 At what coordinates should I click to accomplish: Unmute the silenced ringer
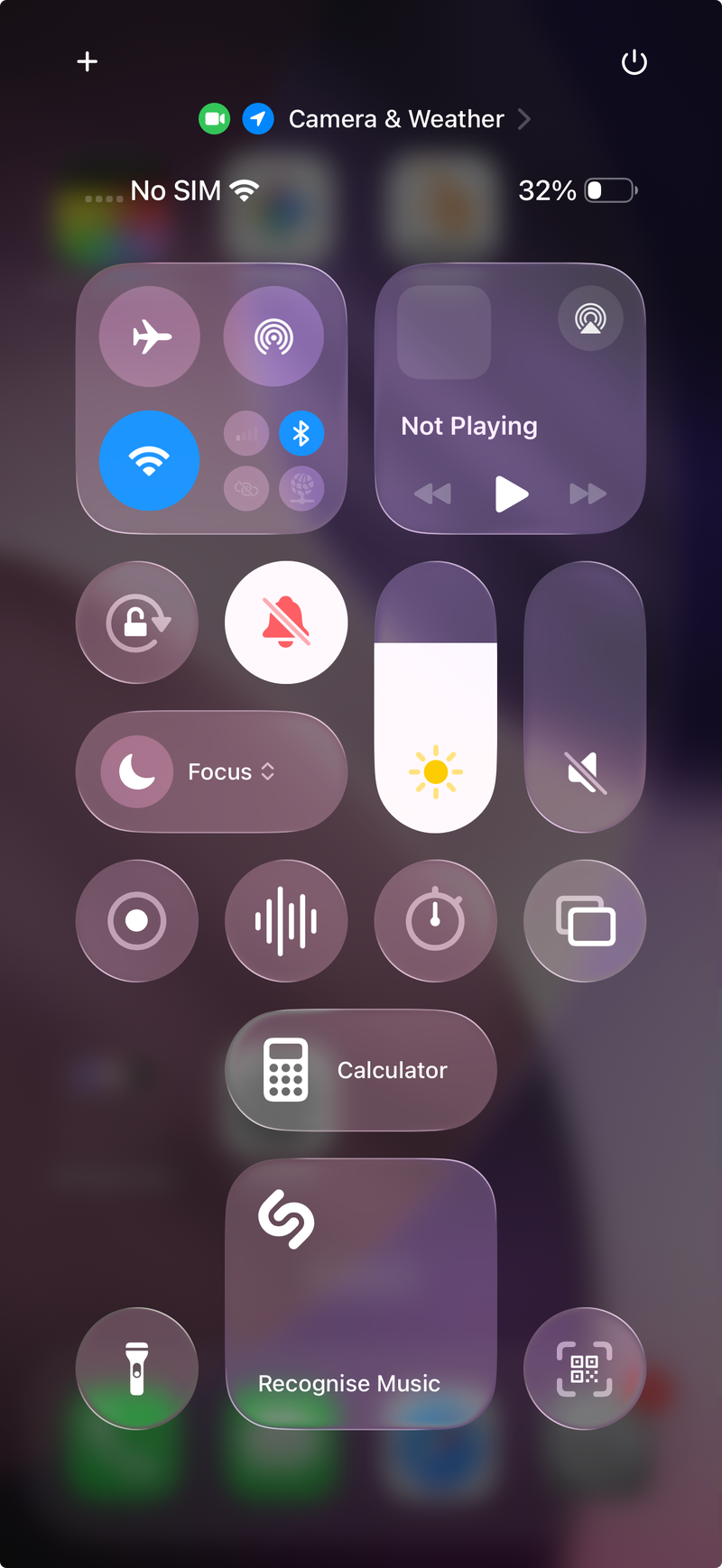coord(285,623)
